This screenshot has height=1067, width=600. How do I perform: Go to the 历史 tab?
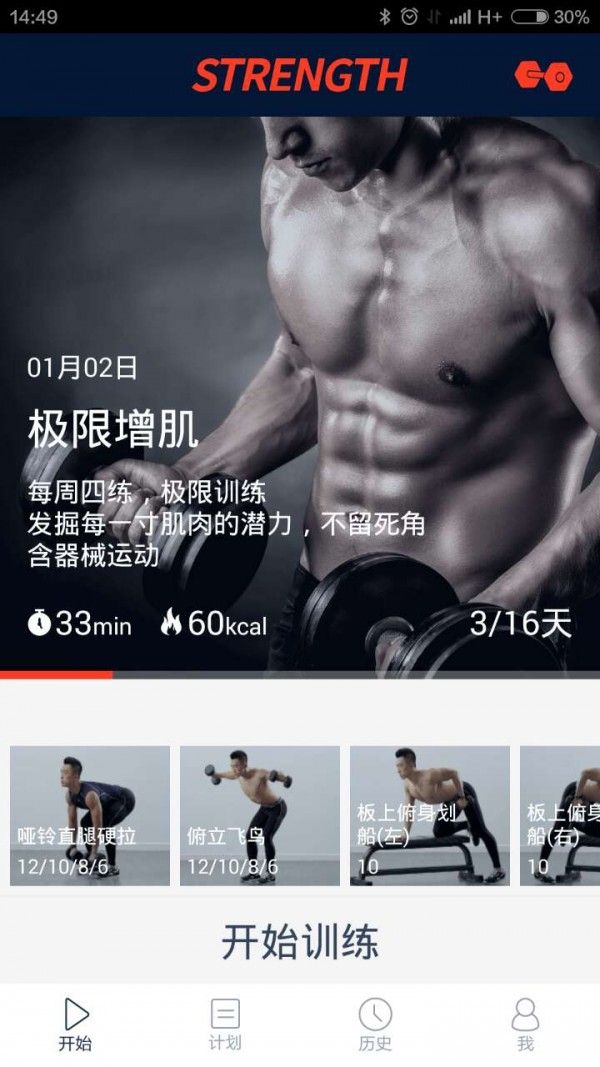point(376,1024)
